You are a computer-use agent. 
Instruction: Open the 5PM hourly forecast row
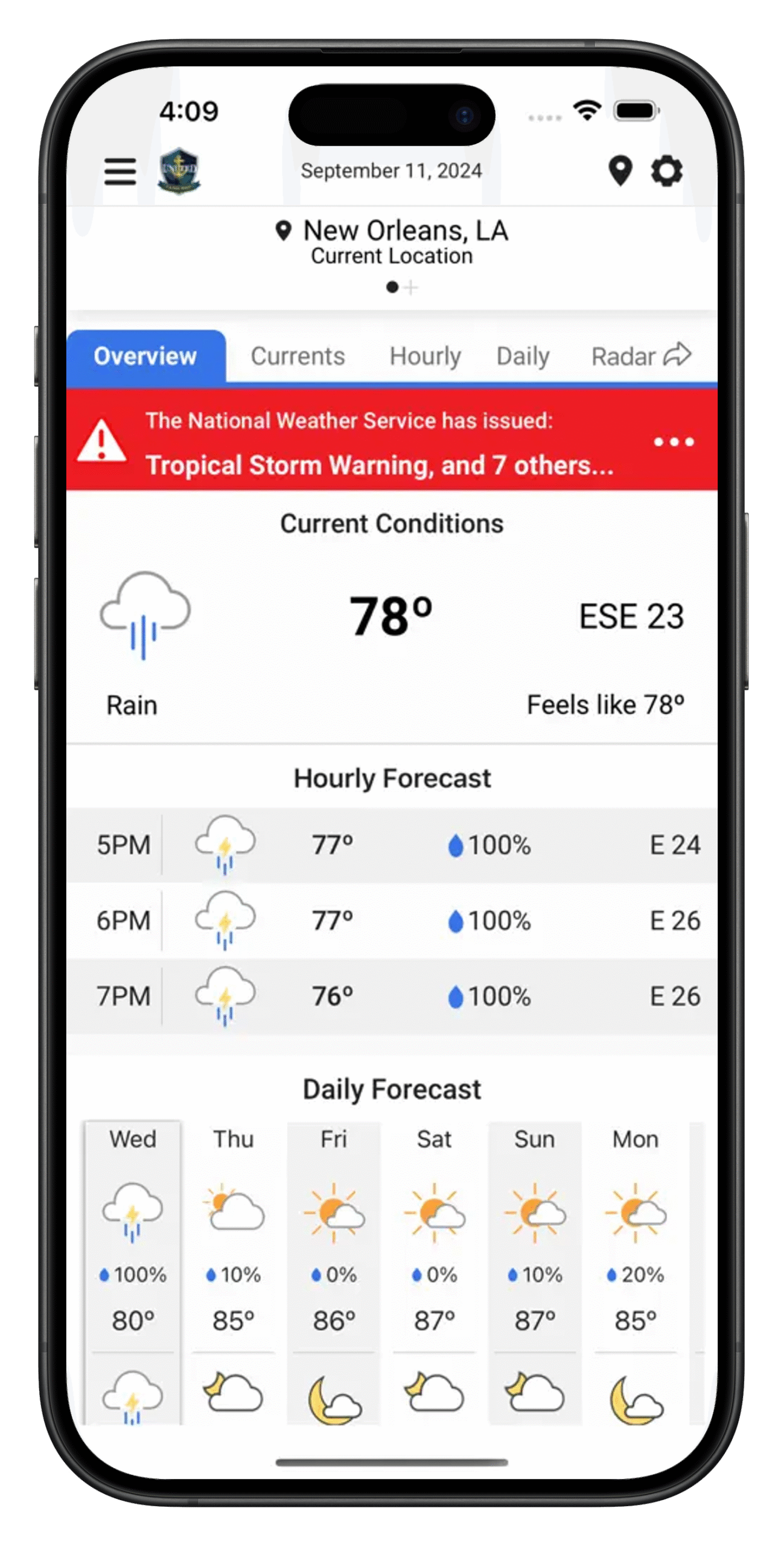click(x=392, y=845)
